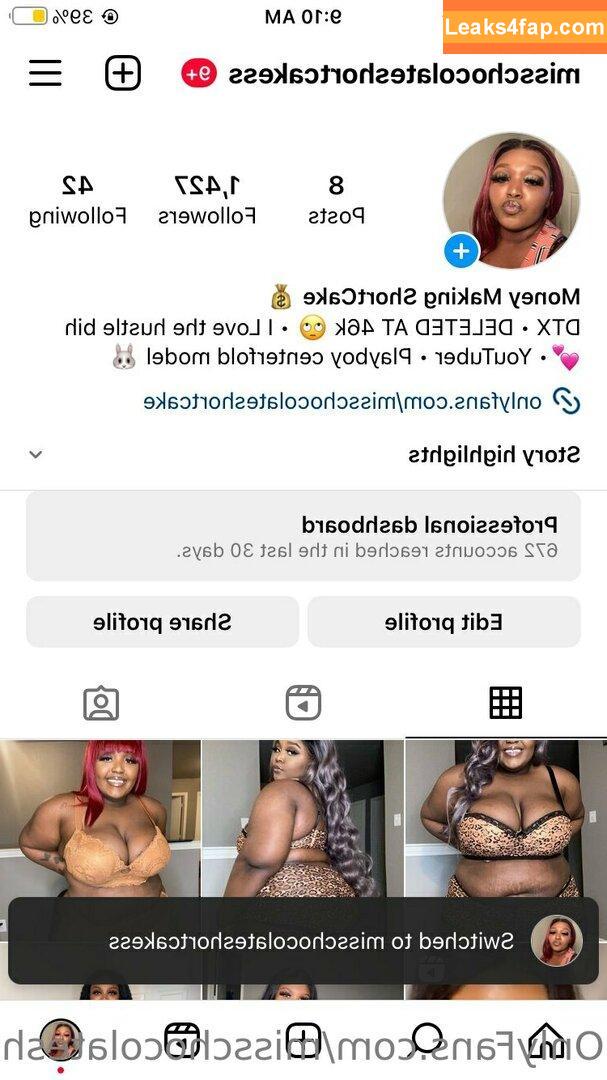The image size is (607, 1080).
Task: Go to Home feed in bottom navigation
Action: click(x=546, y=1040)
